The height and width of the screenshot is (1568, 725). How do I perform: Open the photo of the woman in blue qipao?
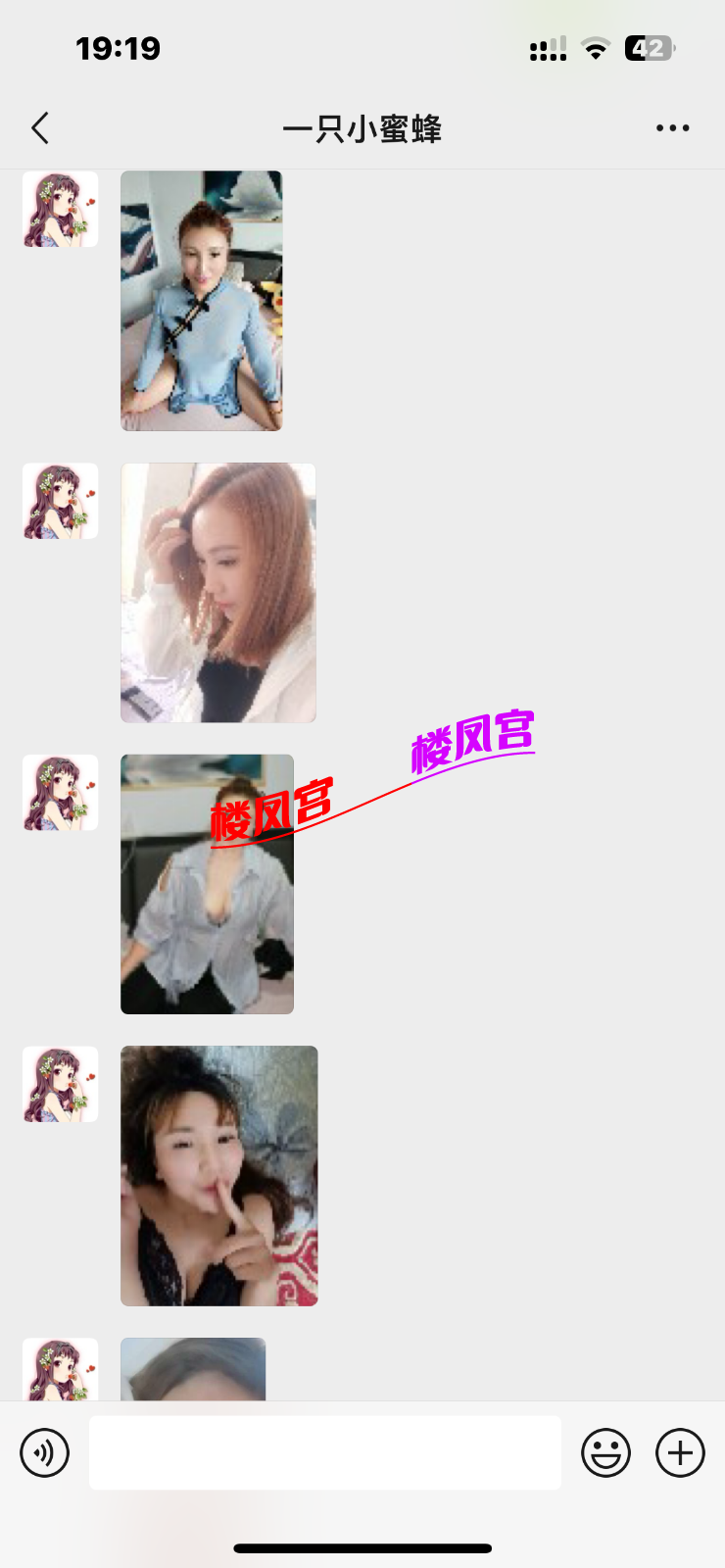click(x=201, y=300)
